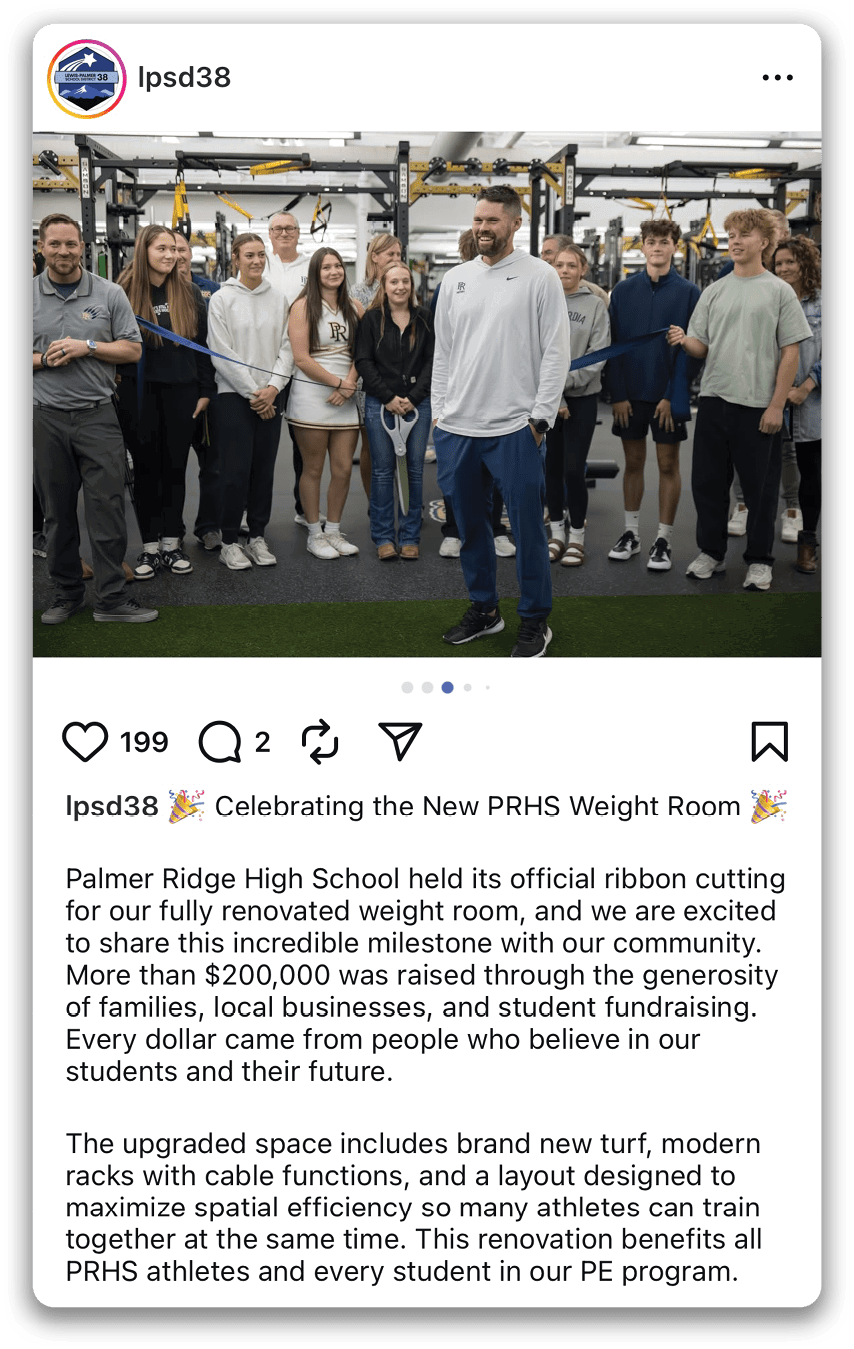
Task: Open the comments on this post
Action: click(220, 742)
